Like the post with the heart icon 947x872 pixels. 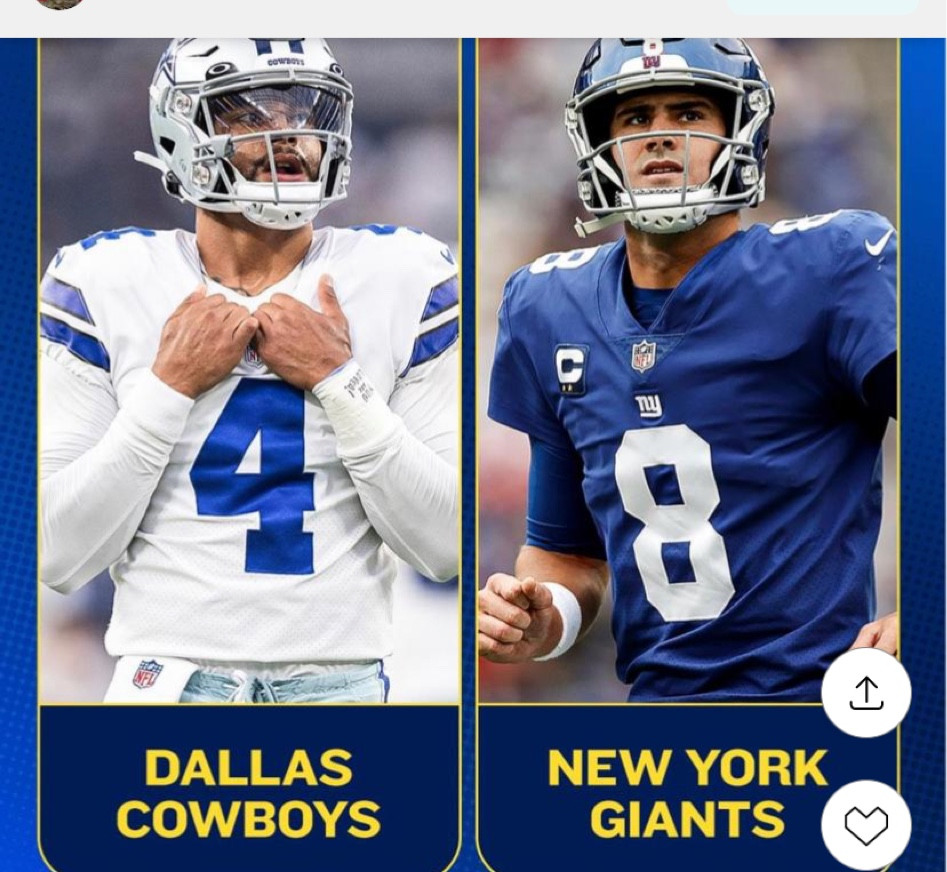866,825
